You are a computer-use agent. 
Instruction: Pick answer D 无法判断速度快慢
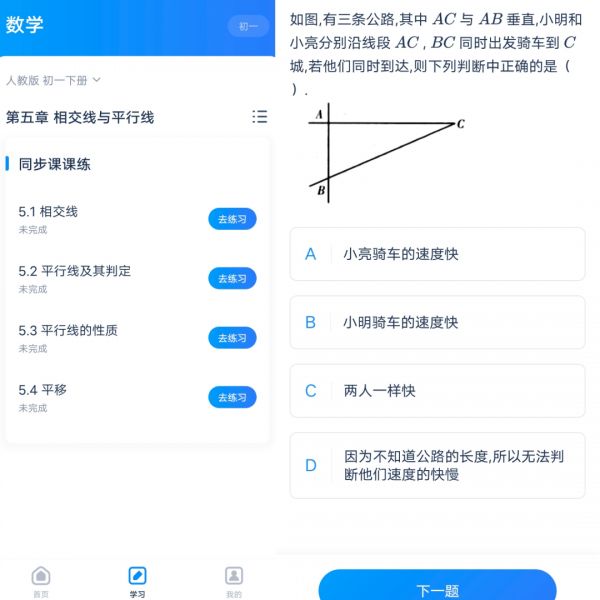pos(437,465)
